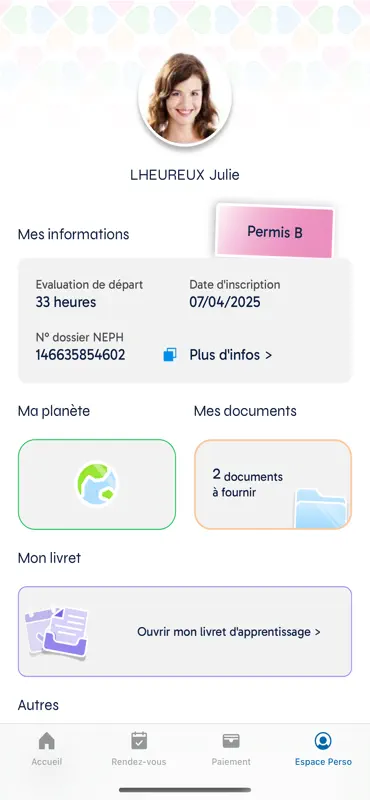
Task: Switch to the Accueil tab
Action: (x=46, y=749)
